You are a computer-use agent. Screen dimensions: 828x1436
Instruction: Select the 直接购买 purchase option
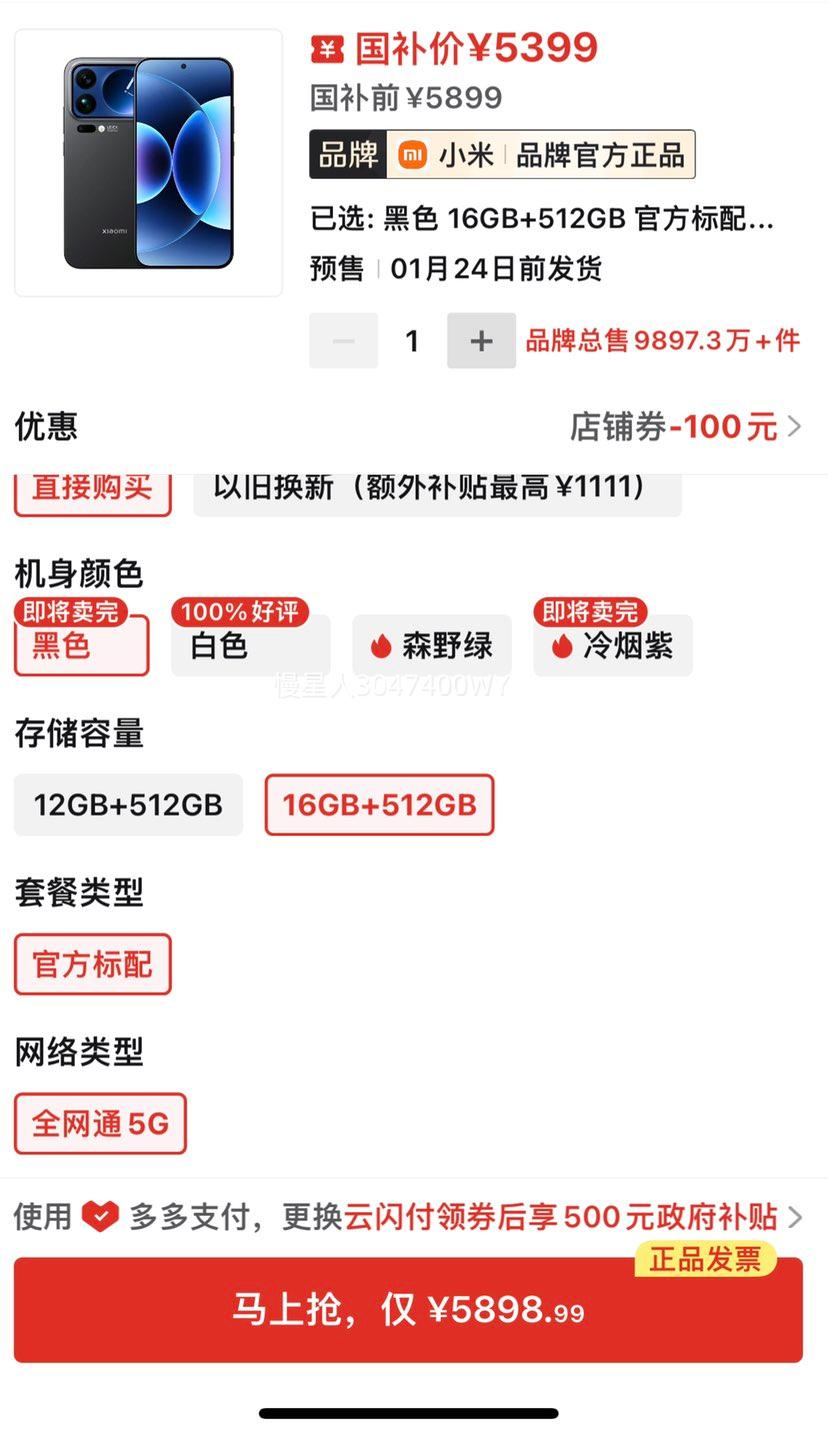[93, 492]
